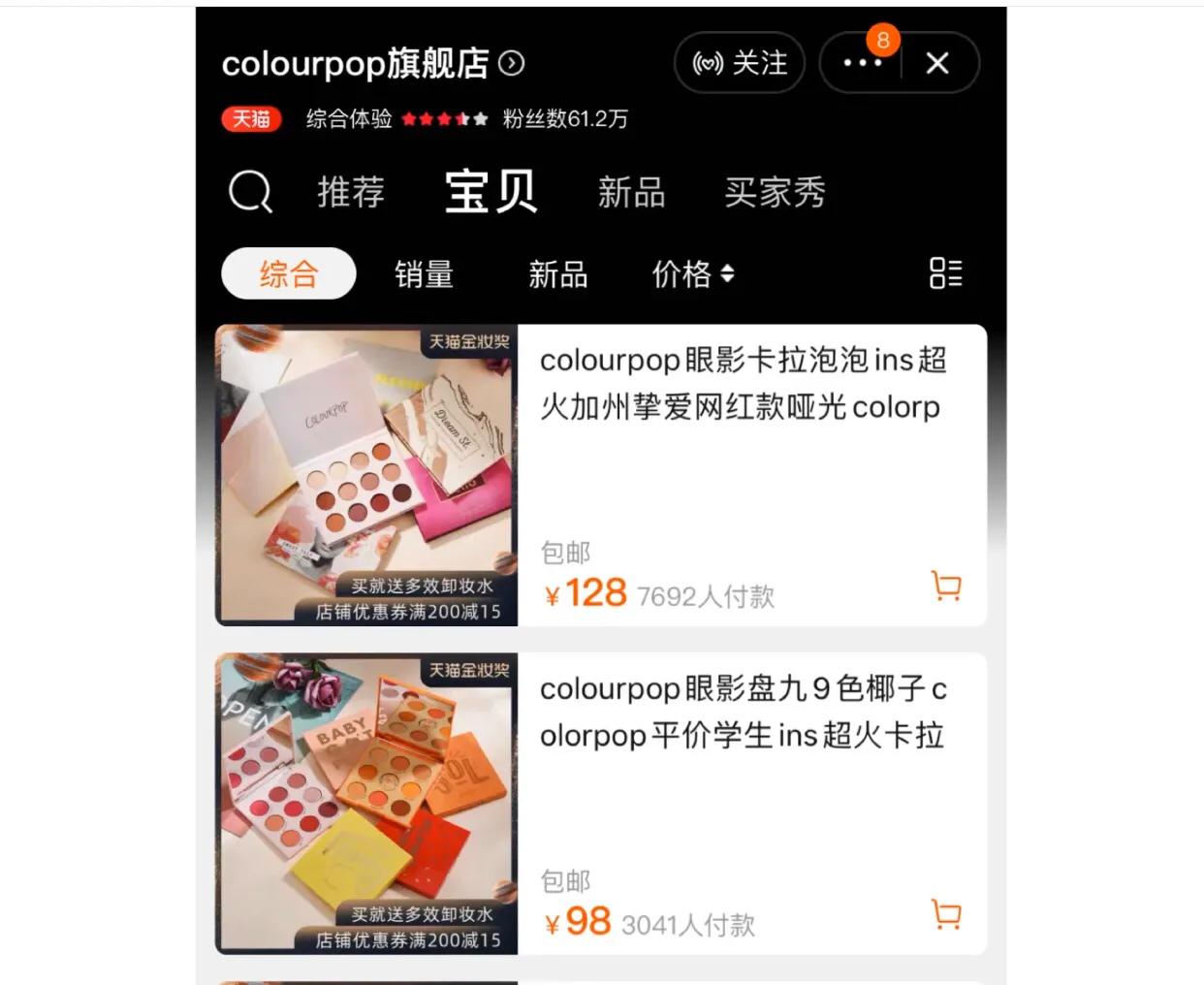Select the 综合 sort chip
Viewport: 1204px width, 985px height.
coord(289,274)
